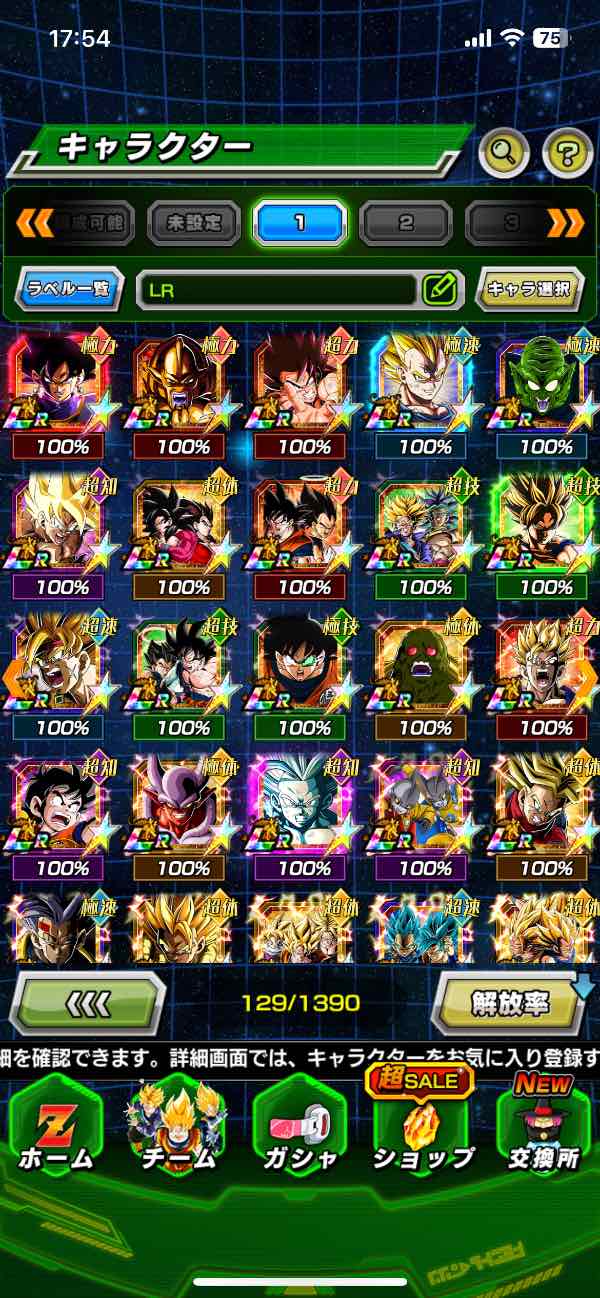600x1298 pixels.
Task: Select label tab 1
Action: pyautogui.click(x=299, y=222)
